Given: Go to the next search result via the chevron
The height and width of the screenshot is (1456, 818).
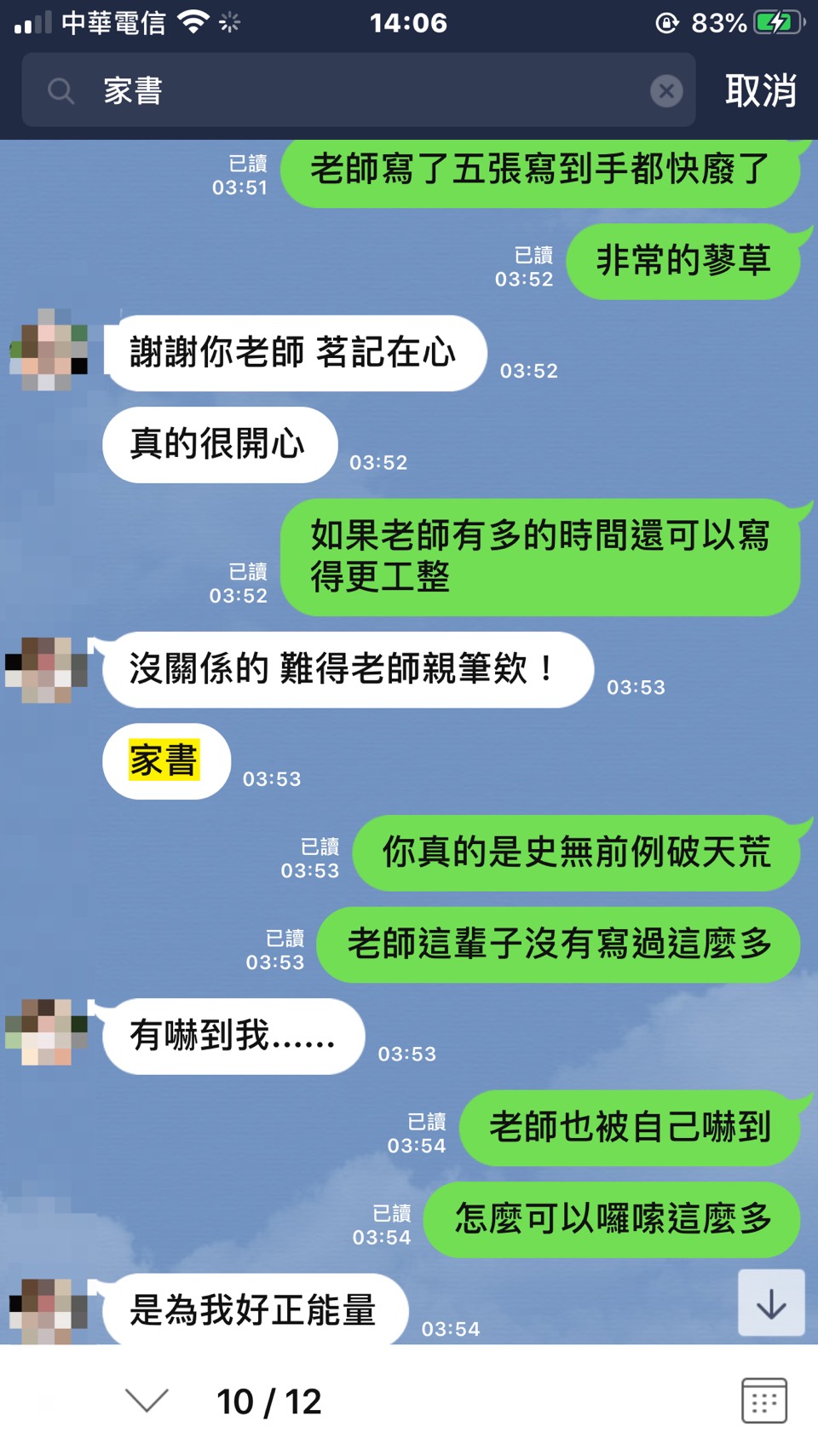Looking at the screenshot, I should 147,1401.
